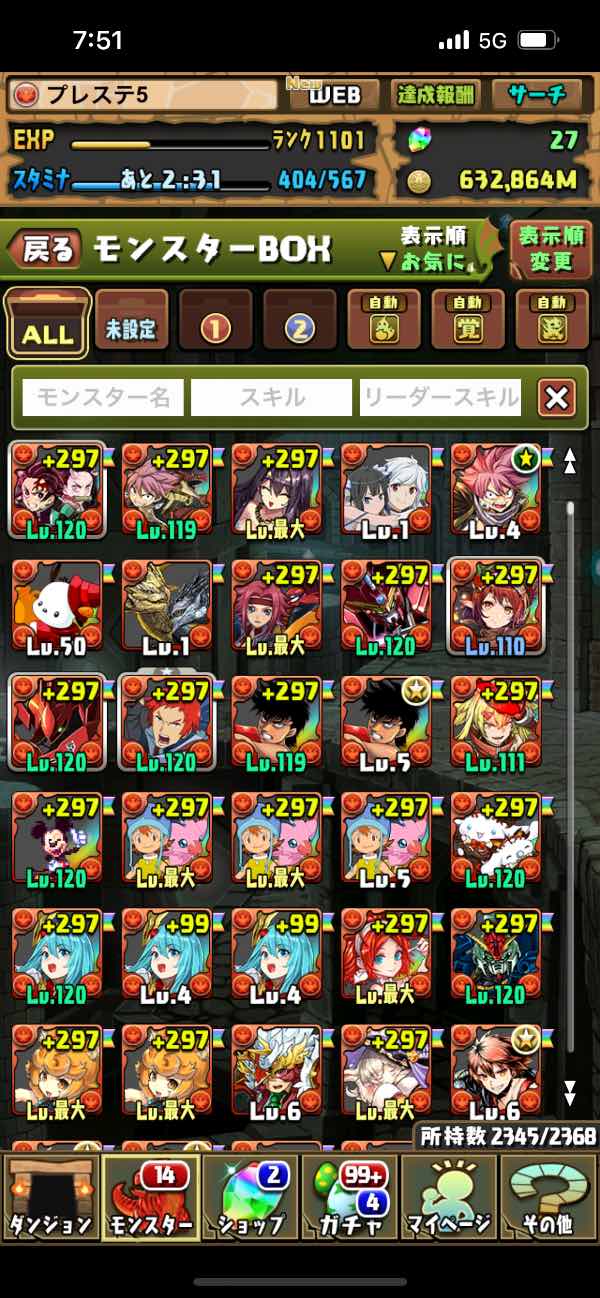Image resolution: width=600 pixels, height=1298 pixels.
Task: Select the Lv.50 white dog monster
Action: click(55, 608)
